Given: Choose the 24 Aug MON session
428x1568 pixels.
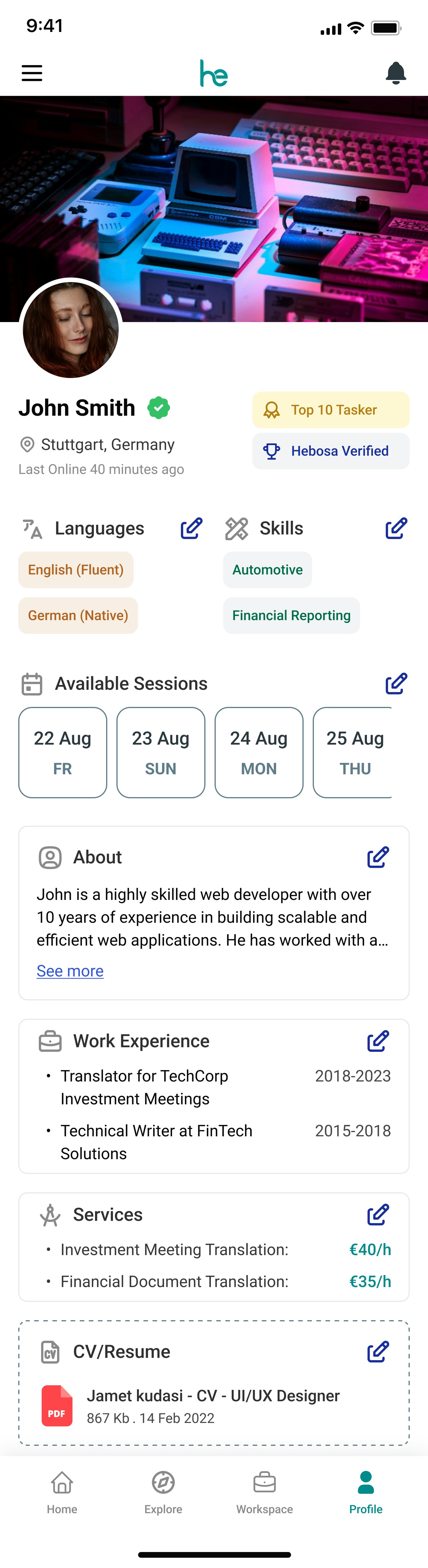Looking at the screenshot, I should (259, 752).
